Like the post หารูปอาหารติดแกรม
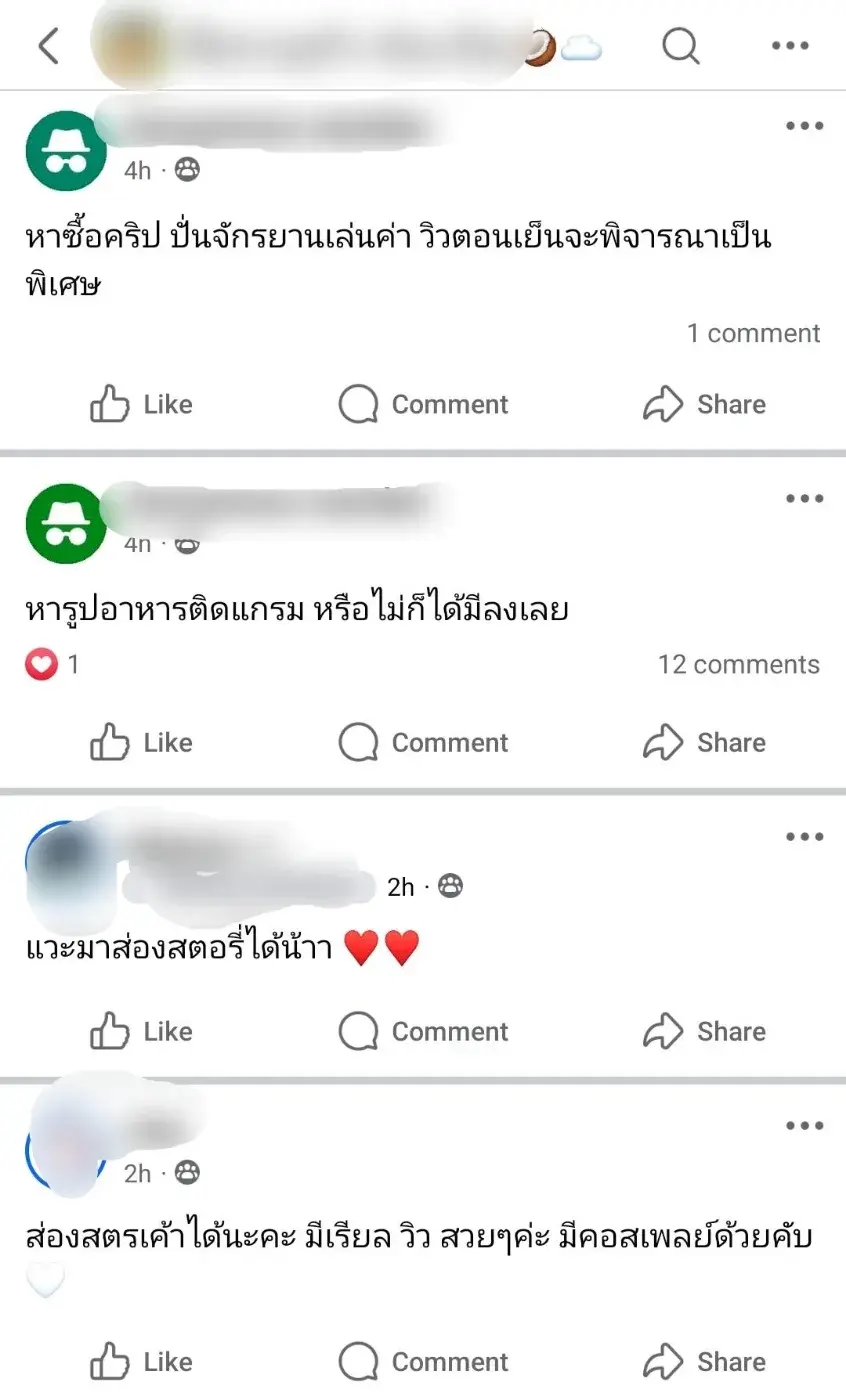The width and height of the screenshot is (846, 1400). point(141,743)
